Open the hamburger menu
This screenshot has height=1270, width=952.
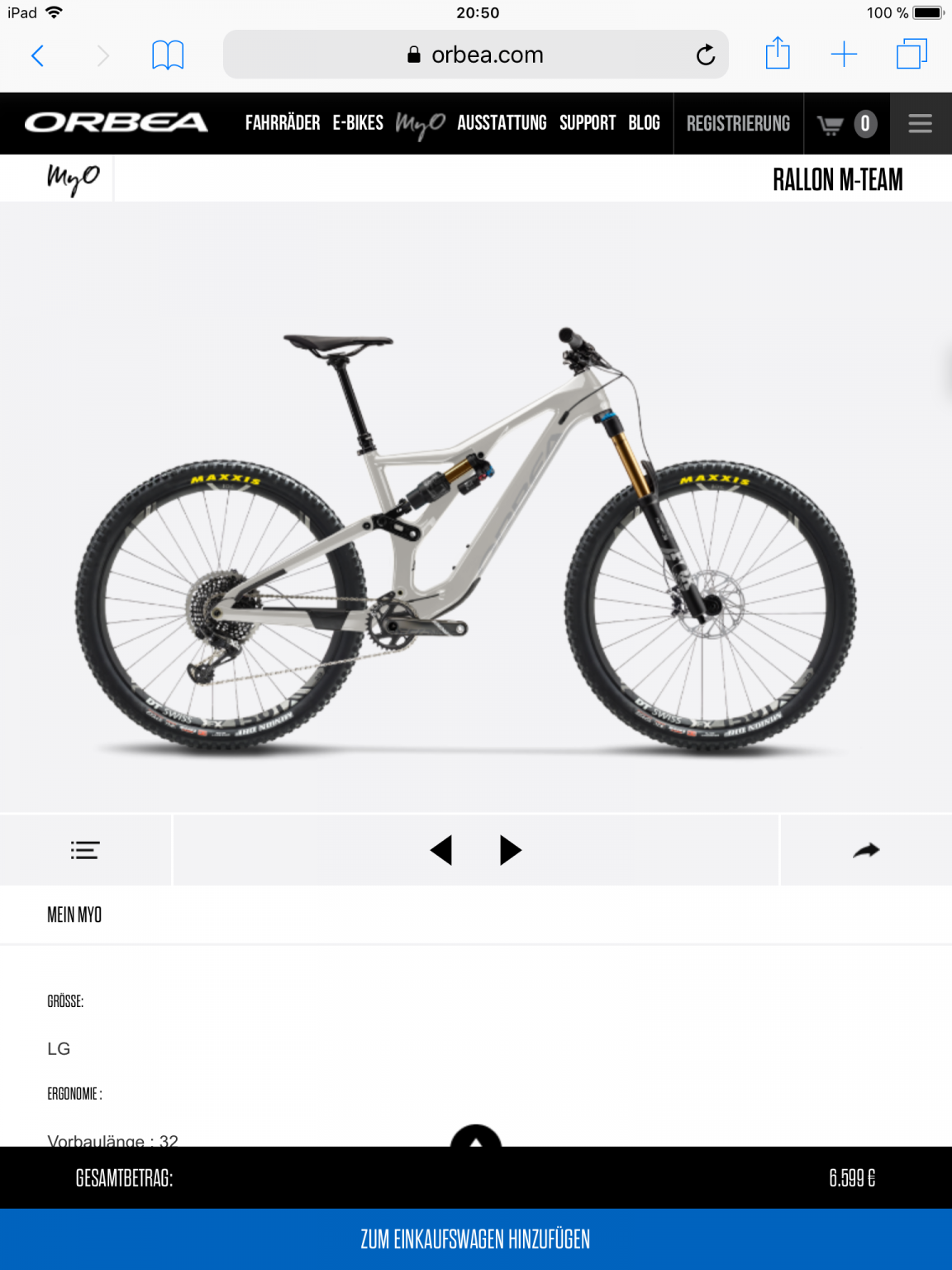pos(920,124)
